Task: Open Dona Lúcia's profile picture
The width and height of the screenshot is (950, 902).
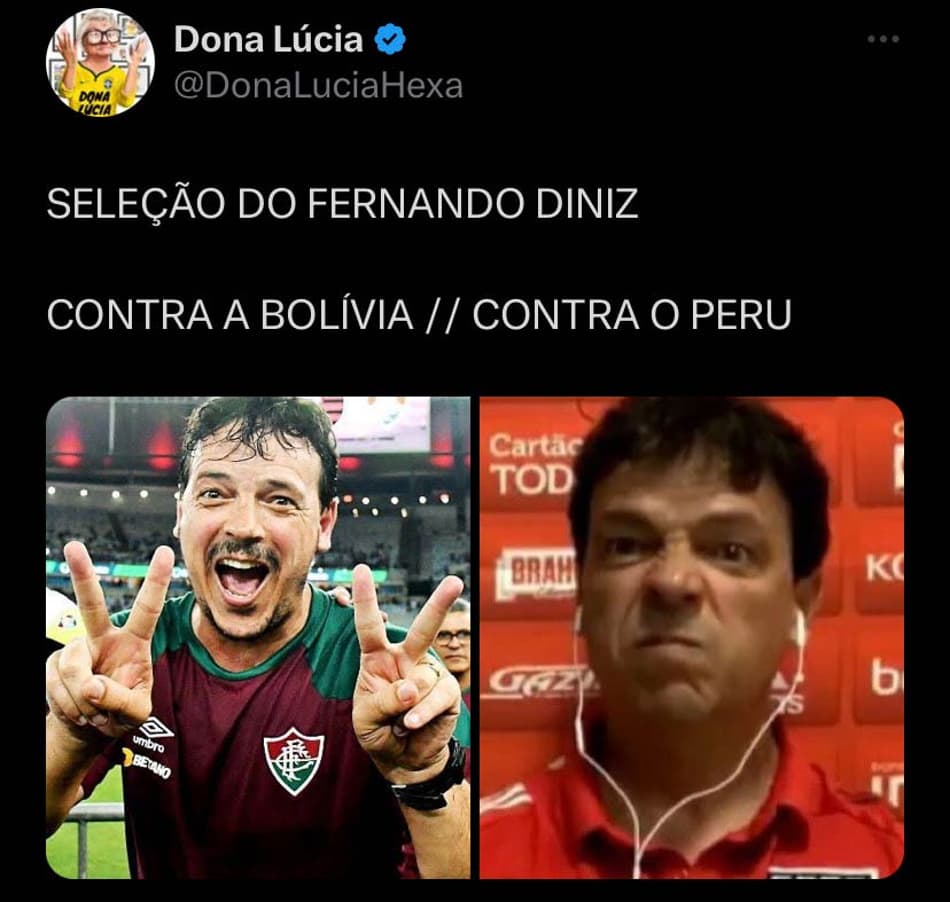Action: [100, 63]
